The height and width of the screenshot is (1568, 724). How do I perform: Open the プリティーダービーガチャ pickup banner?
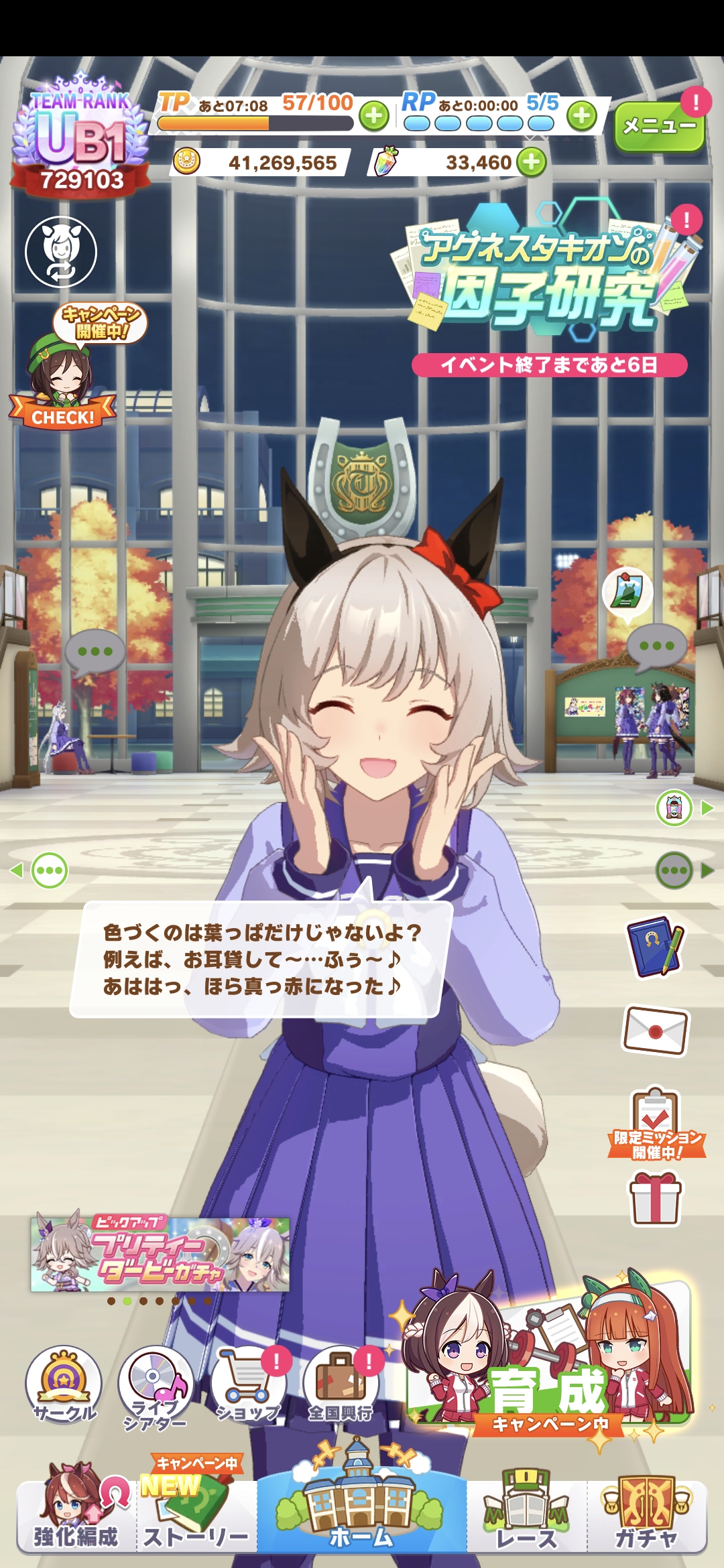coord(160,1254)
